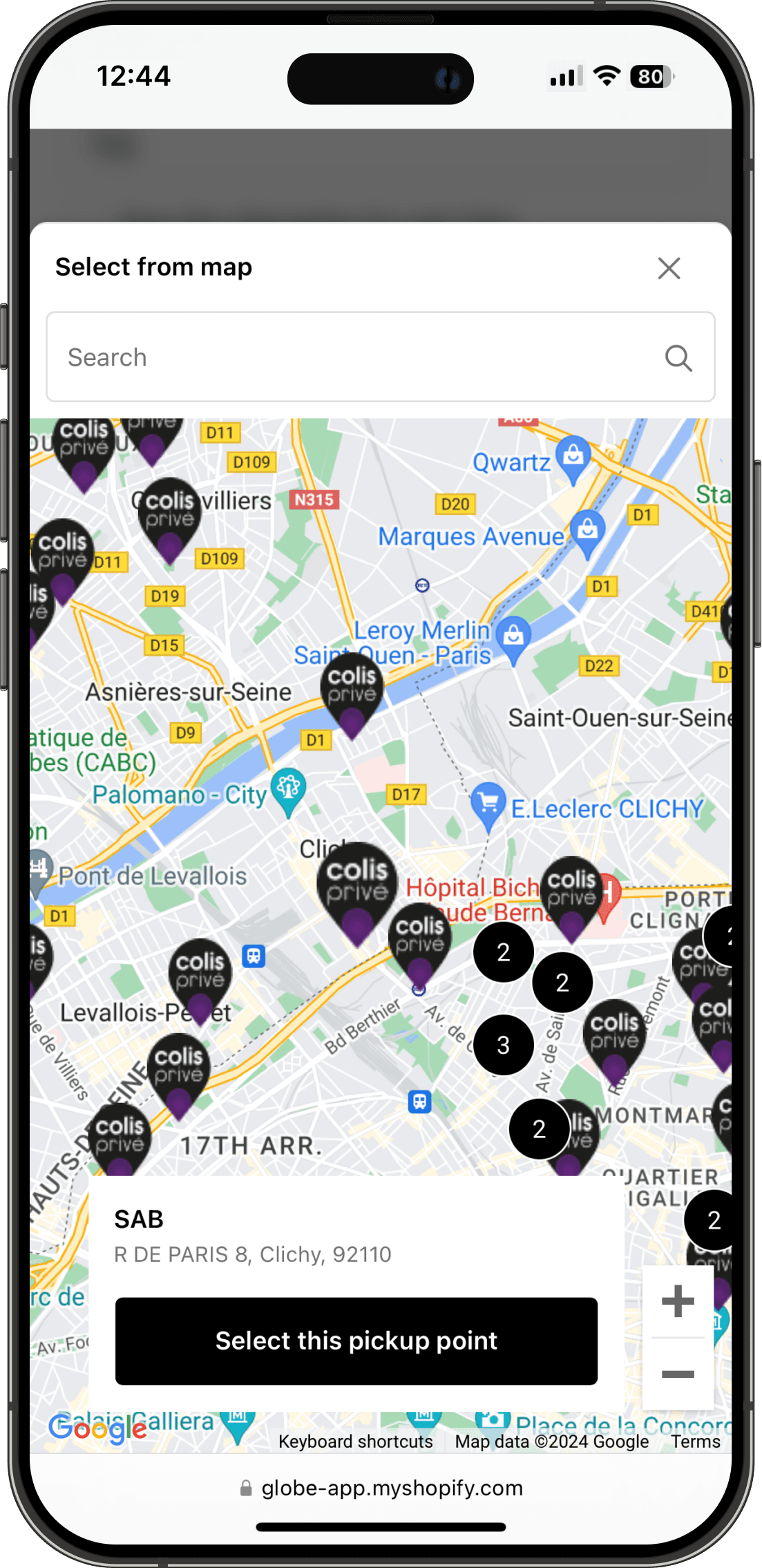This screenshot has width=762, height=1568.
Task: Open Keyboard shortcuts link
Action: tap(355, 1442)
